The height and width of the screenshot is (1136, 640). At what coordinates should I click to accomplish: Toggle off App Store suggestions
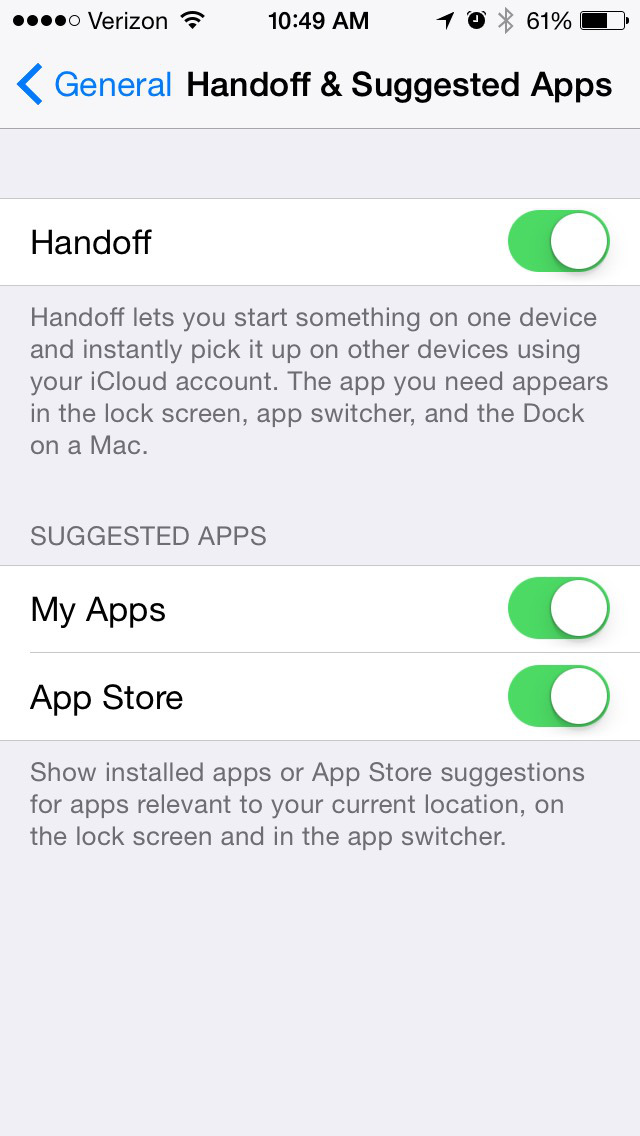click(558, 696)
